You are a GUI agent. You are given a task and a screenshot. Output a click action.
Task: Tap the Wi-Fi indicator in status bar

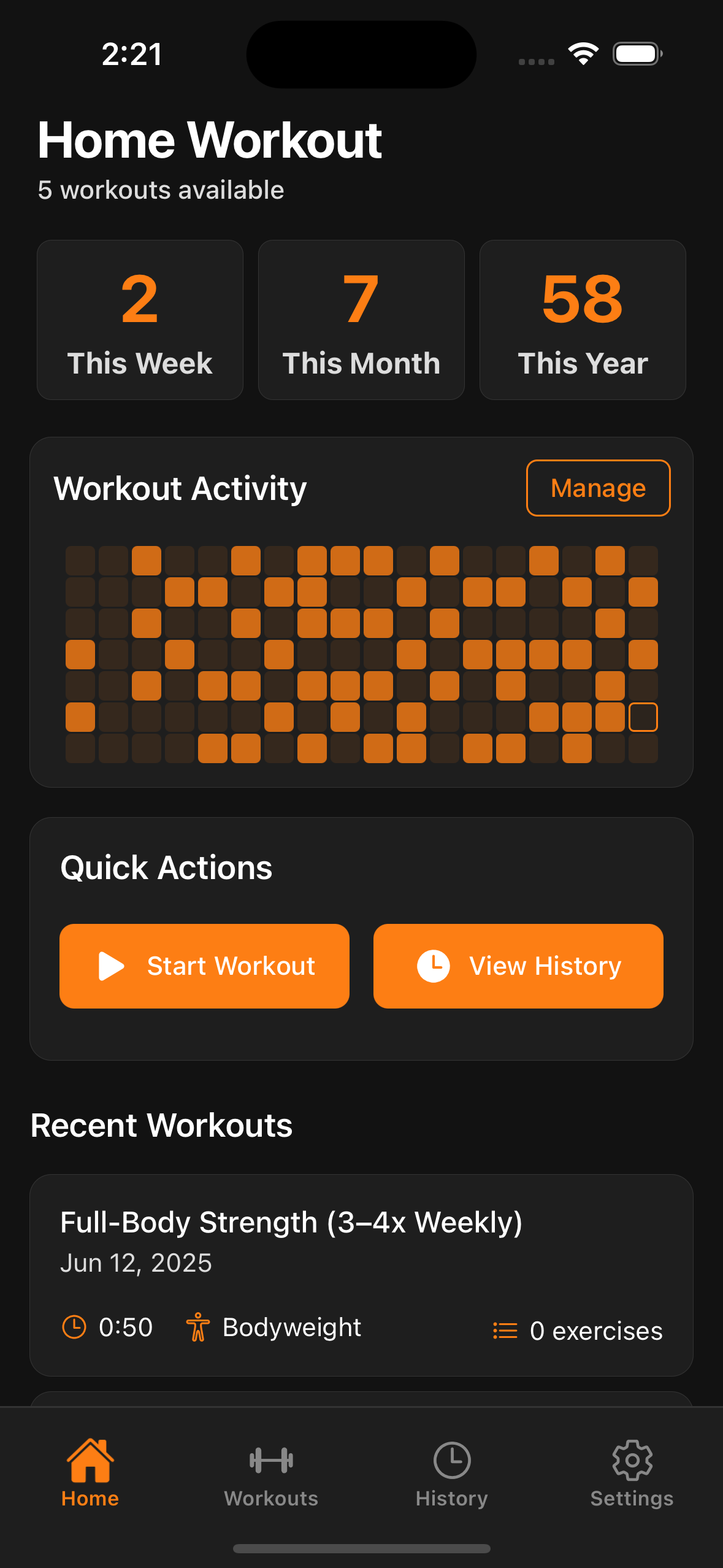coord(583,54)
